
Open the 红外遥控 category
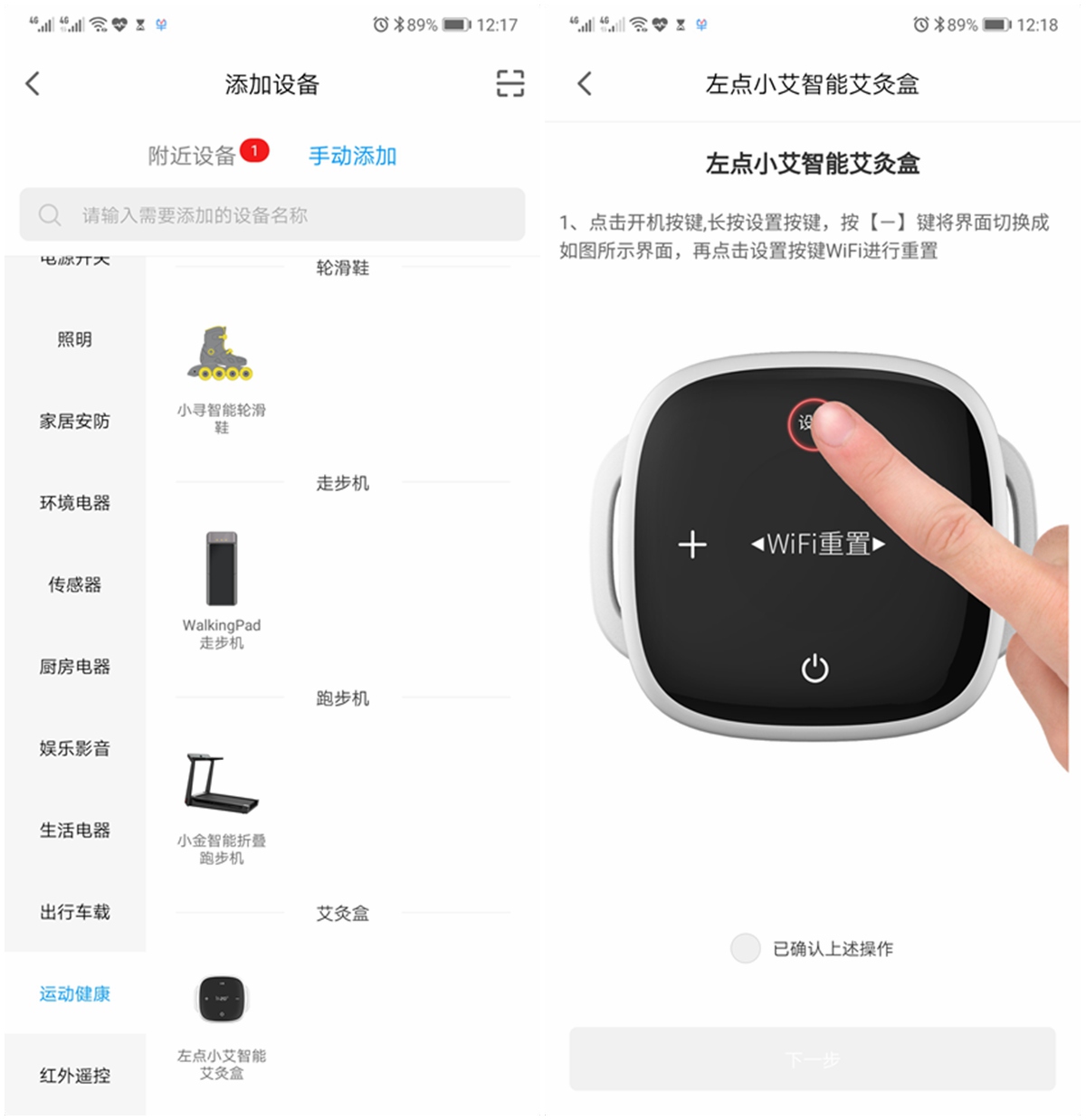pyautogui.click(x=74, y=1074)
